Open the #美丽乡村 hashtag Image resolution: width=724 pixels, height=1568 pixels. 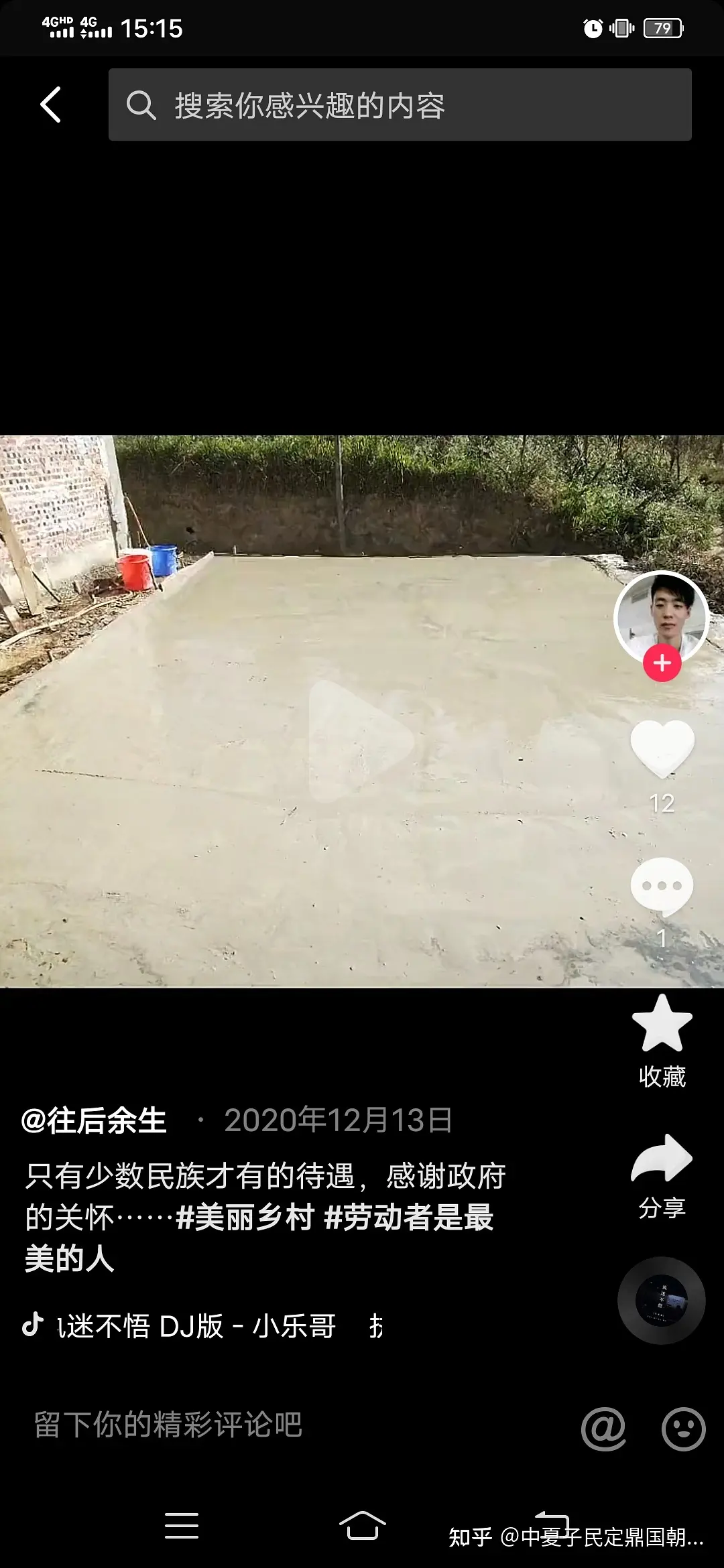(x=245, y=1217)
